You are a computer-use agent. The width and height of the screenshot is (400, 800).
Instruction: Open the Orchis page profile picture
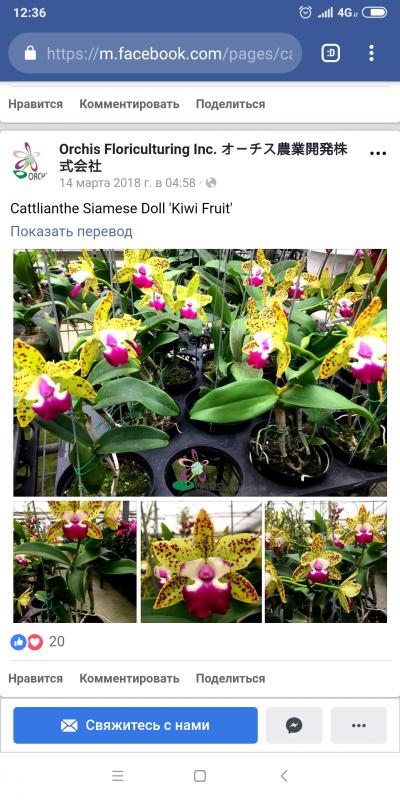(29, 161)
